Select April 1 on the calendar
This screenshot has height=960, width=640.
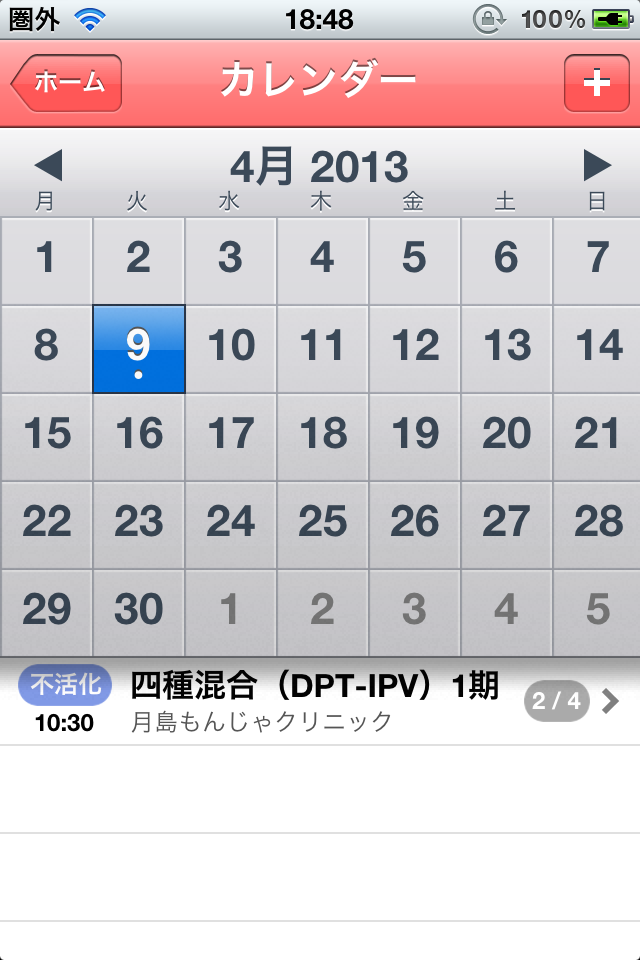tap(46, 260)
